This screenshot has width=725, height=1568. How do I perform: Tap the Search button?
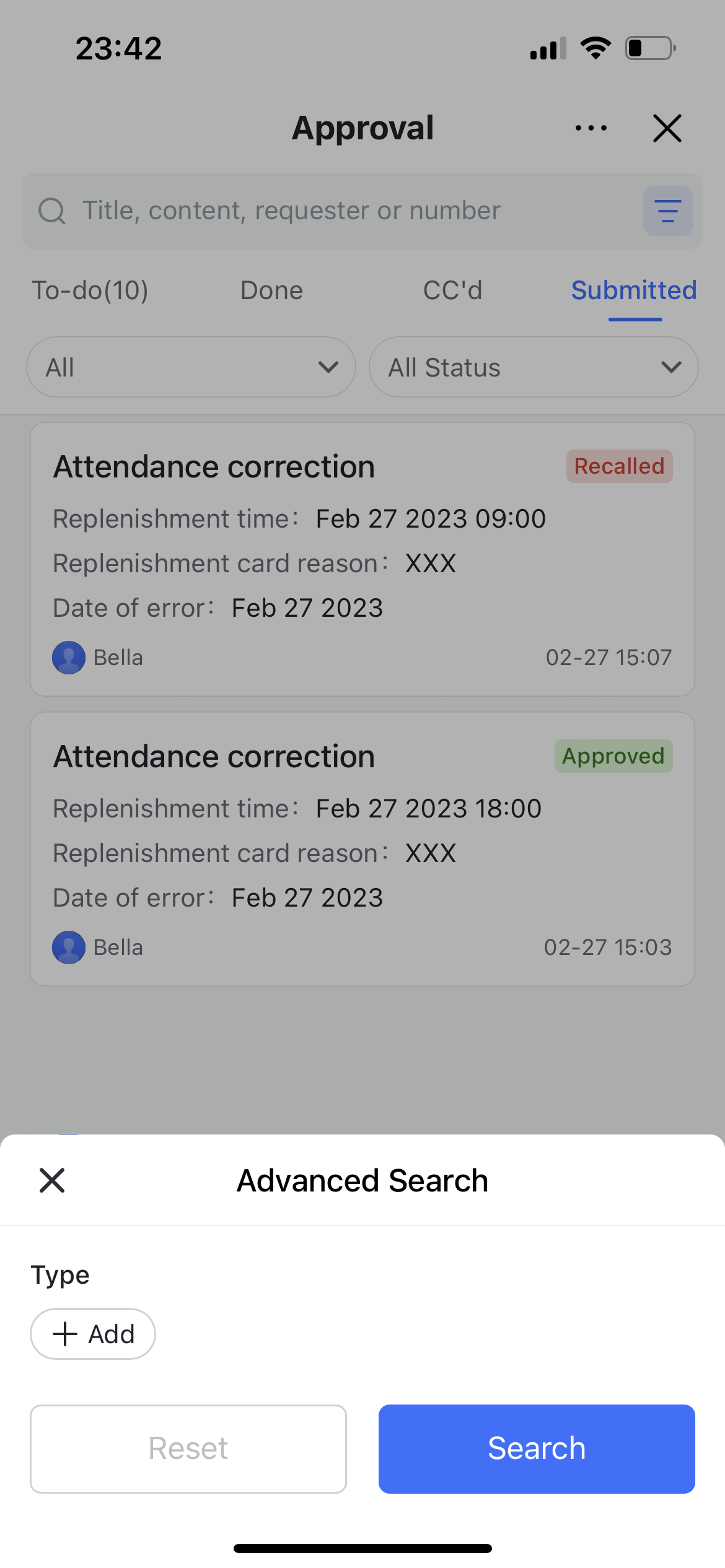(x=536, y=1448)
